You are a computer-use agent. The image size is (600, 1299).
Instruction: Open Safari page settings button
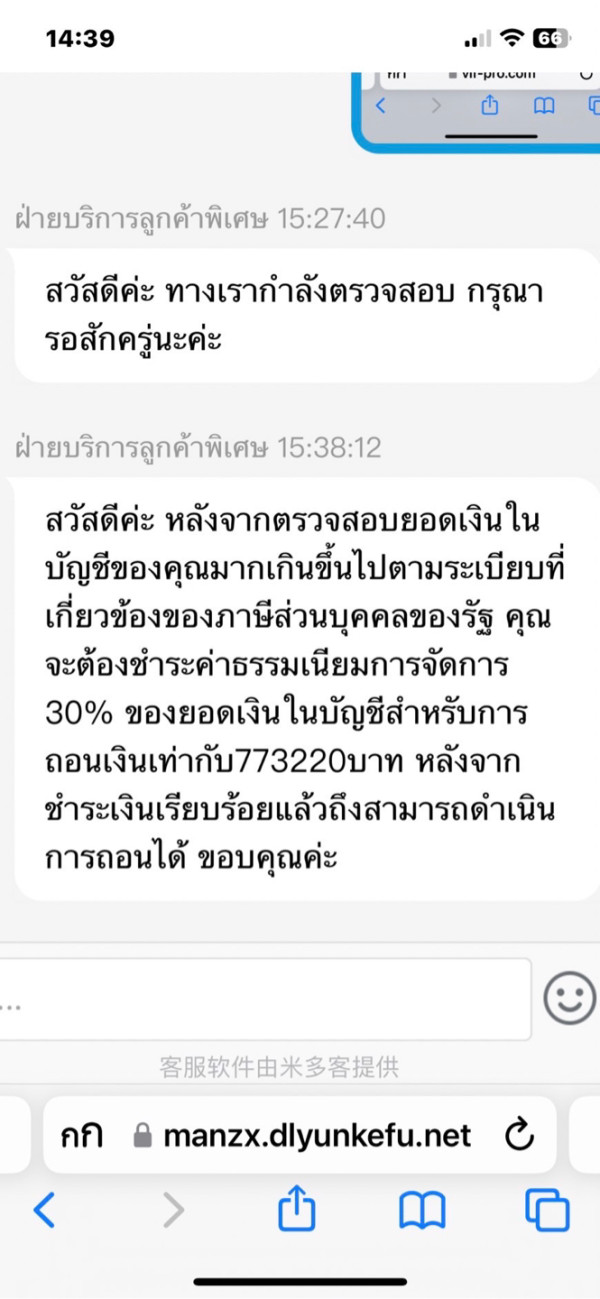(85, 1135)
